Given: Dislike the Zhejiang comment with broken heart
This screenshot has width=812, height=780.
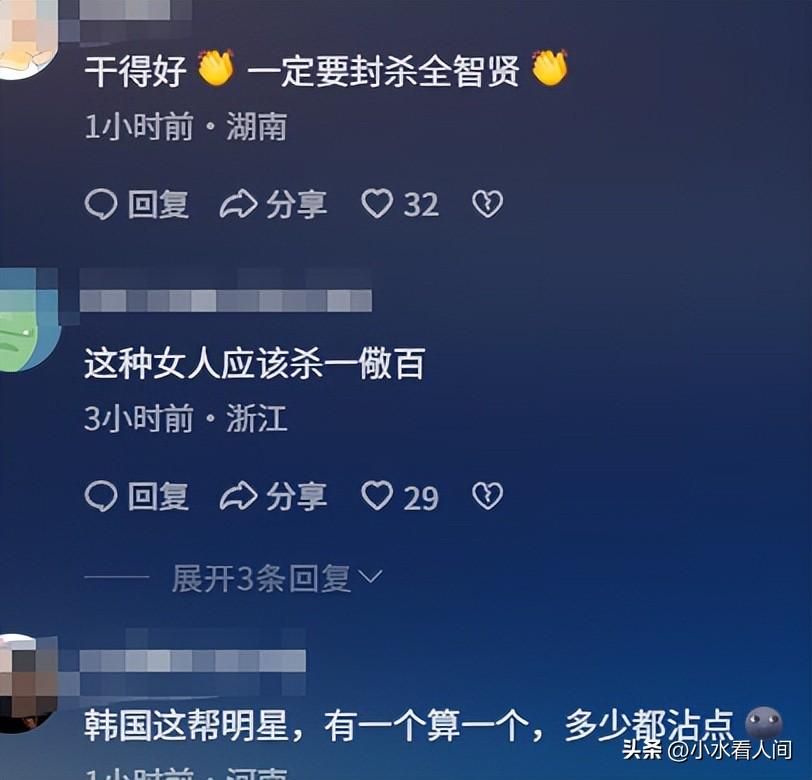Looking at the screenshot, I should pyautogui.click(x=487, y=496).
